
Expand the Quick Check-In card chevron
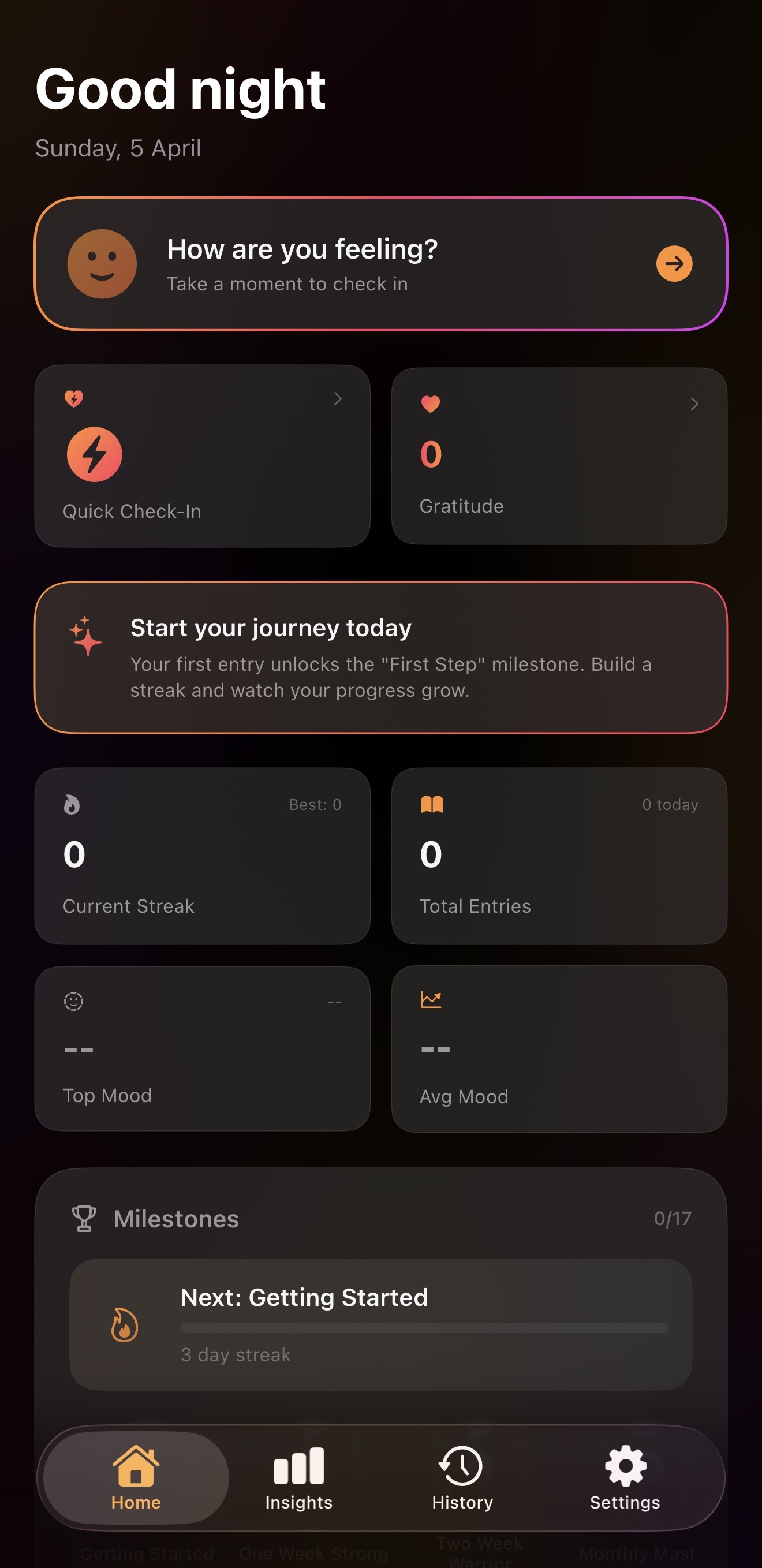[338, 400]
